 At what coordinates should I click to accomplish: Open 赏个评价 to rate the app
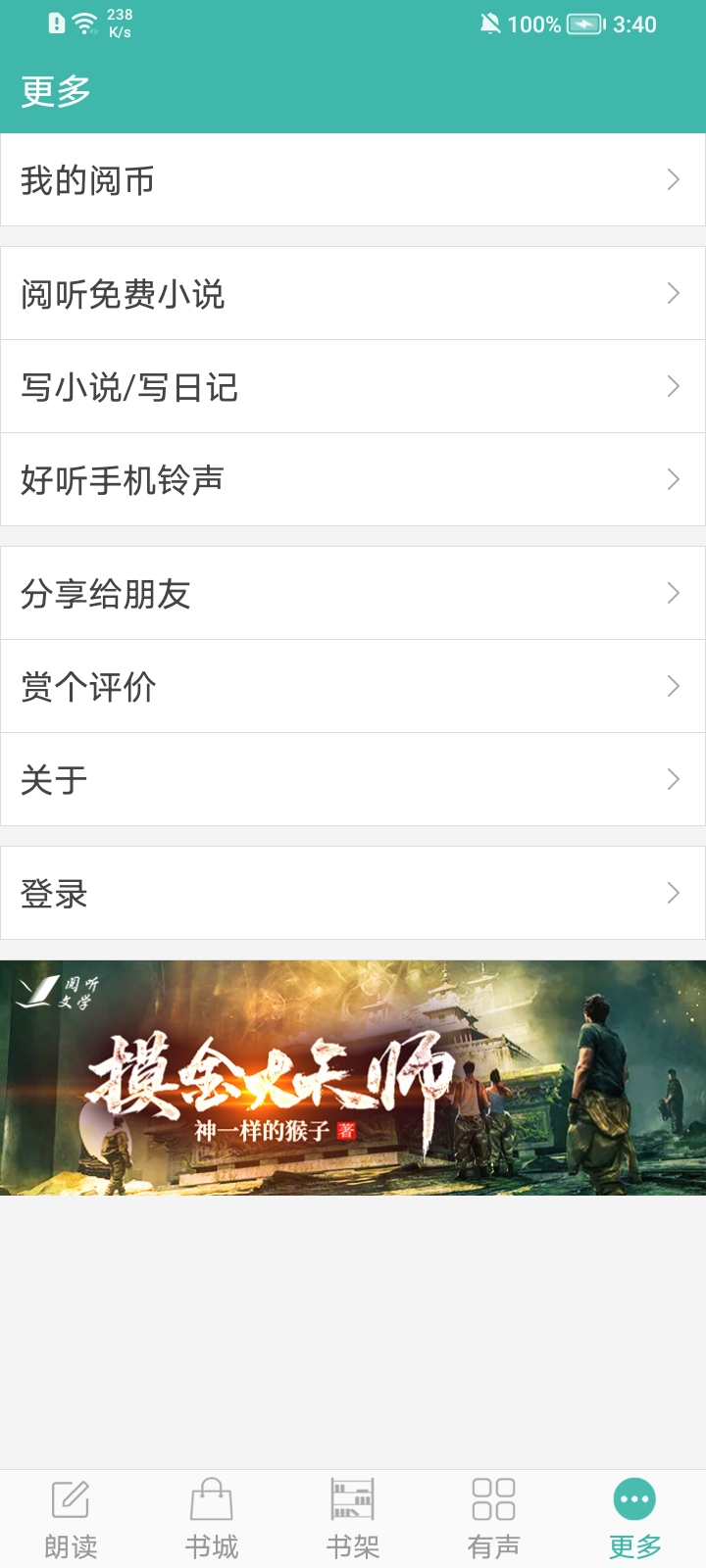tap(353, 686)
